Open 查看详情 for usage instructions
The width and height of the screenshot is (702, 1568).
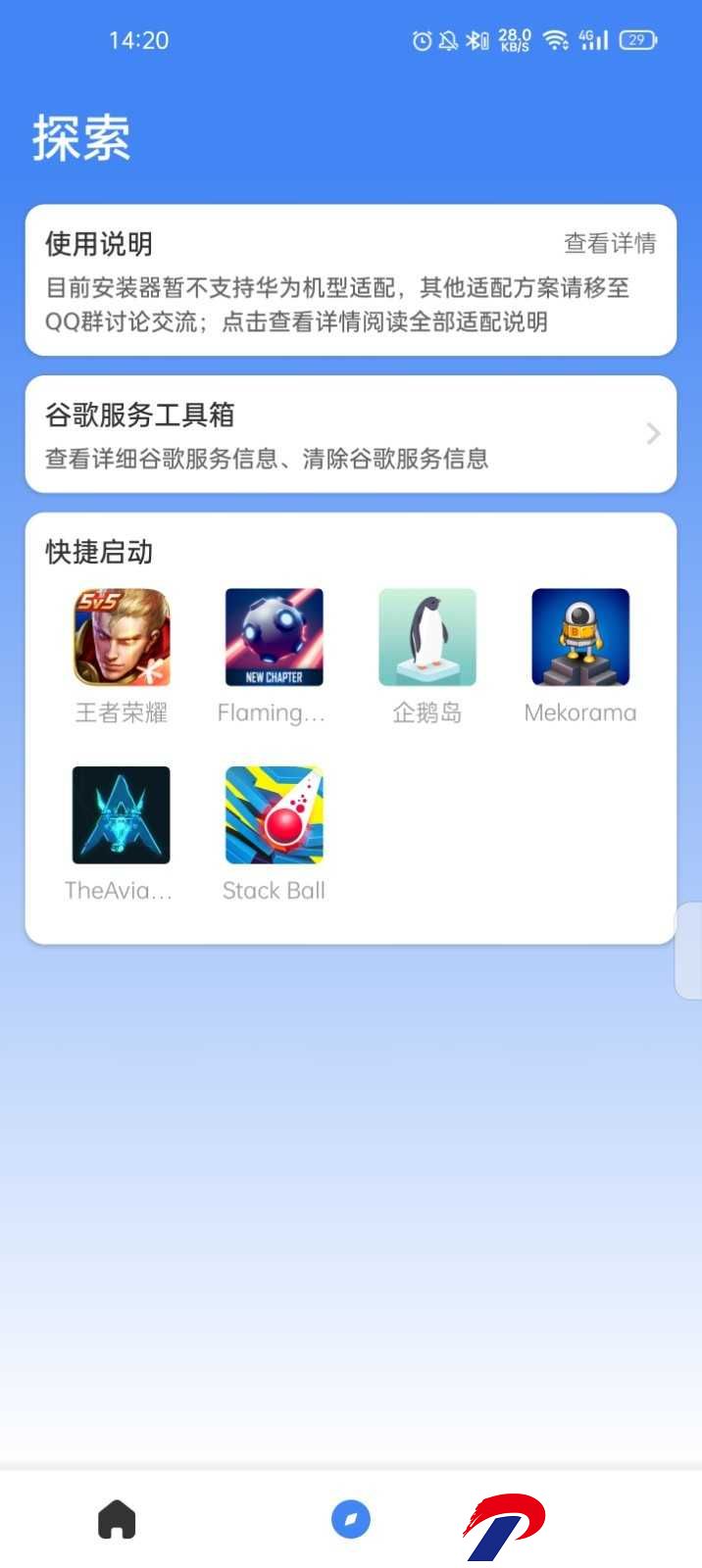(610, 243)
